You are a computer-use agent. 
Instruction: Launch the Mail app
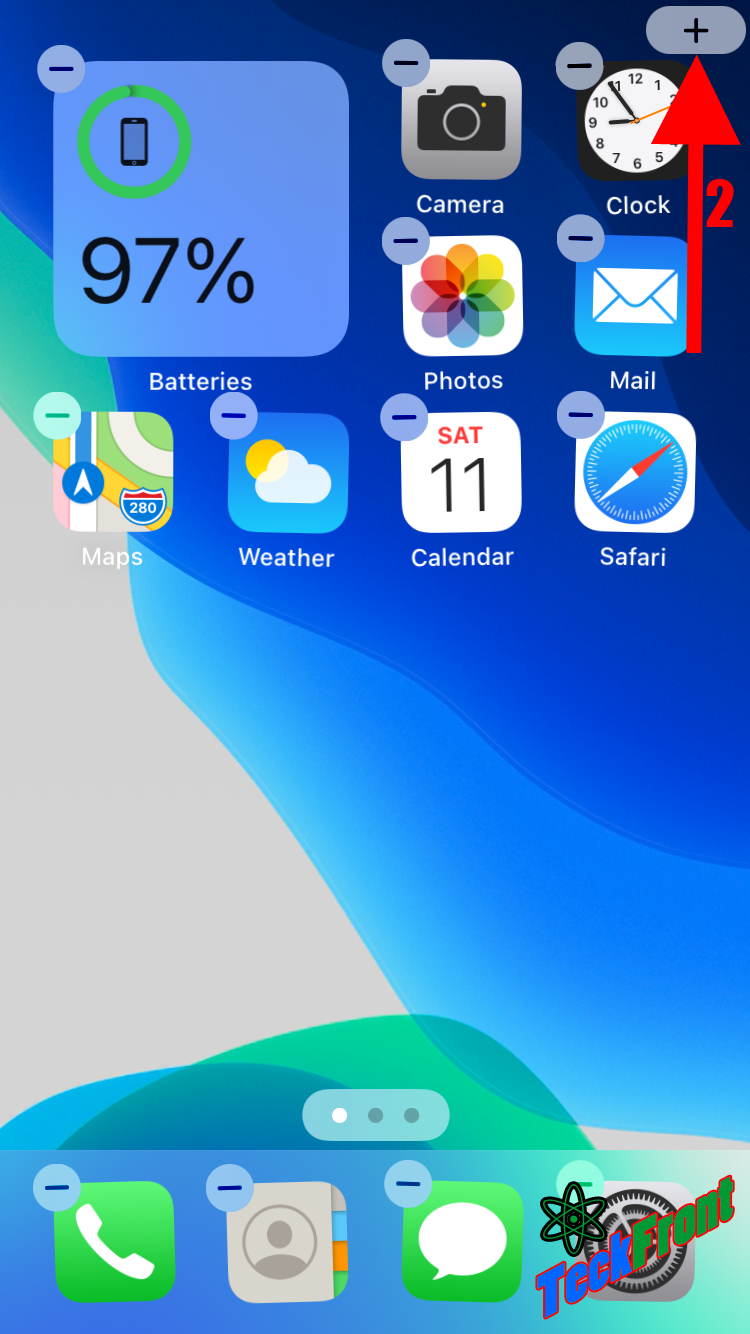634,296
